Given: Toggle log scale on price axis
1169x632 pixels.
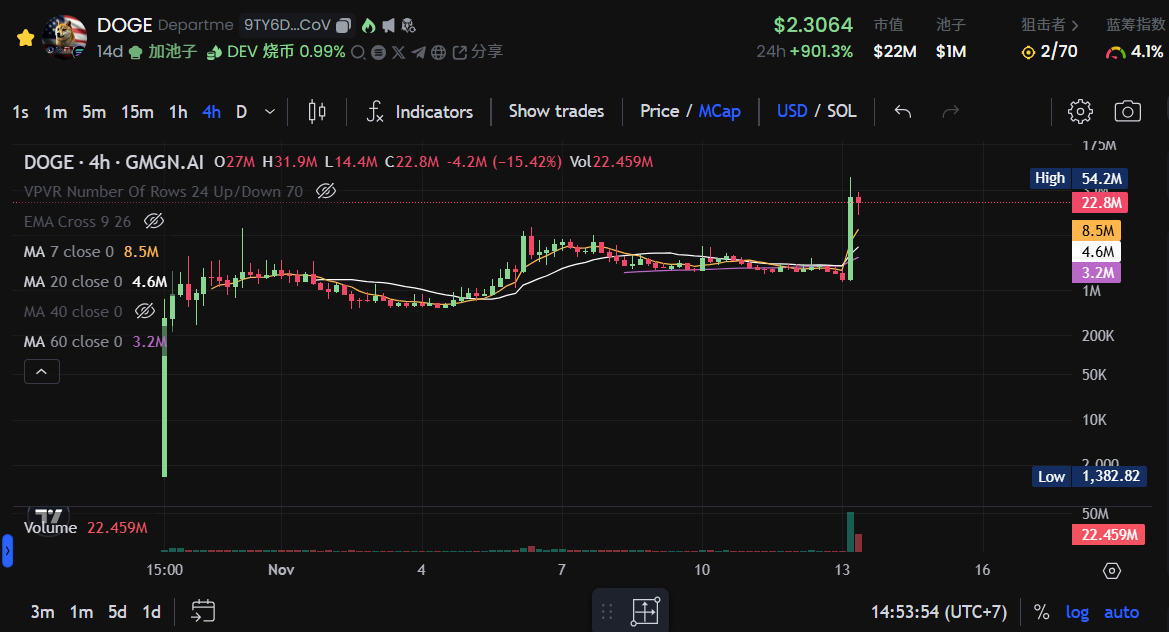Looking at the screenshot, I should tap(1077, 612).
